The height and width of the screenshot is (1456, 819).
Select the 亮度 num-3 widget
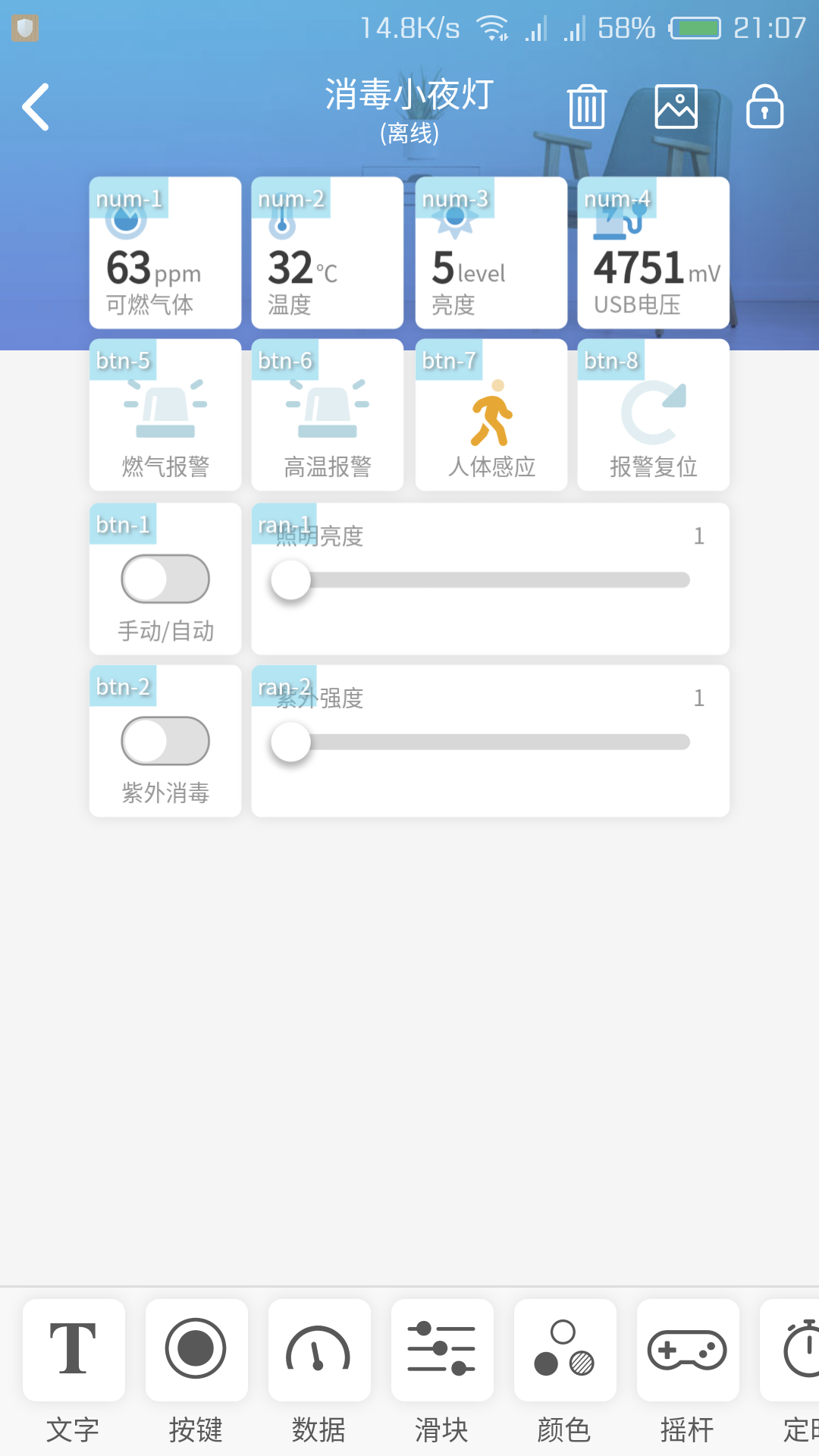pyautogui.click(x=491, y=253)
